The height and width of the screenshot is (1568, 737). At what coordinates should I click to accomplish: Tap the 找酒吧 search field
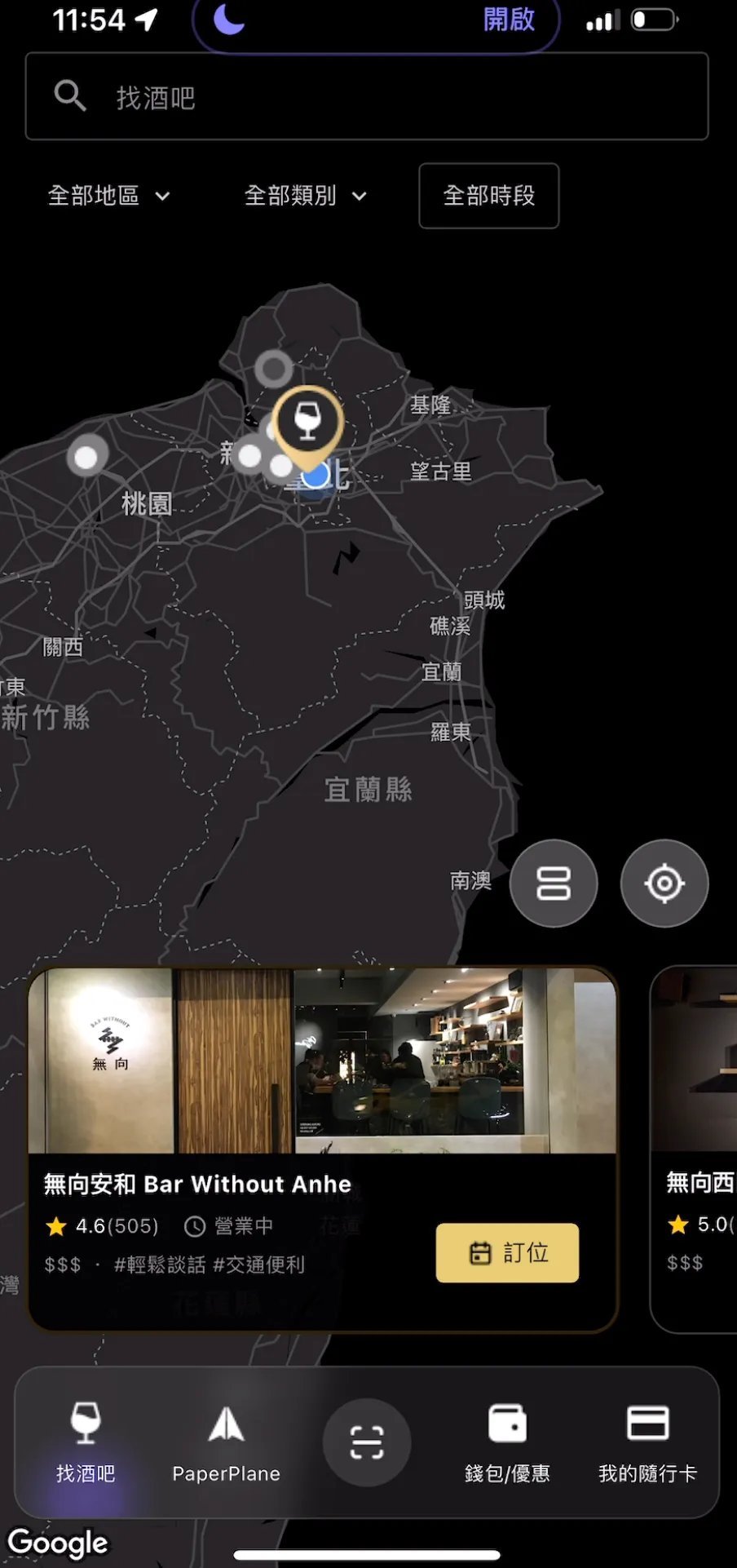[367, 97]
